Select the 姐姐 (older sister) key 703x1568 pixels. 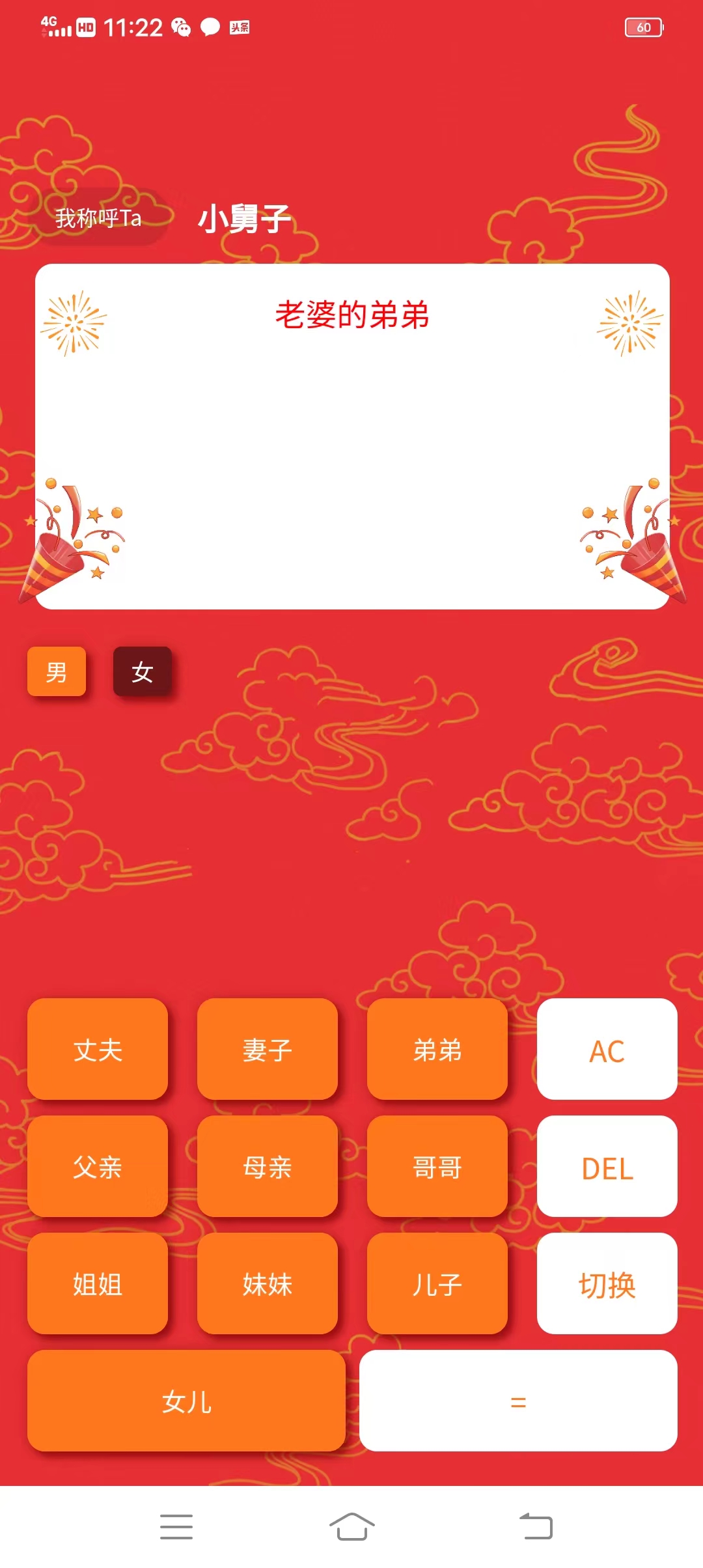click(x=98, y=1283)
